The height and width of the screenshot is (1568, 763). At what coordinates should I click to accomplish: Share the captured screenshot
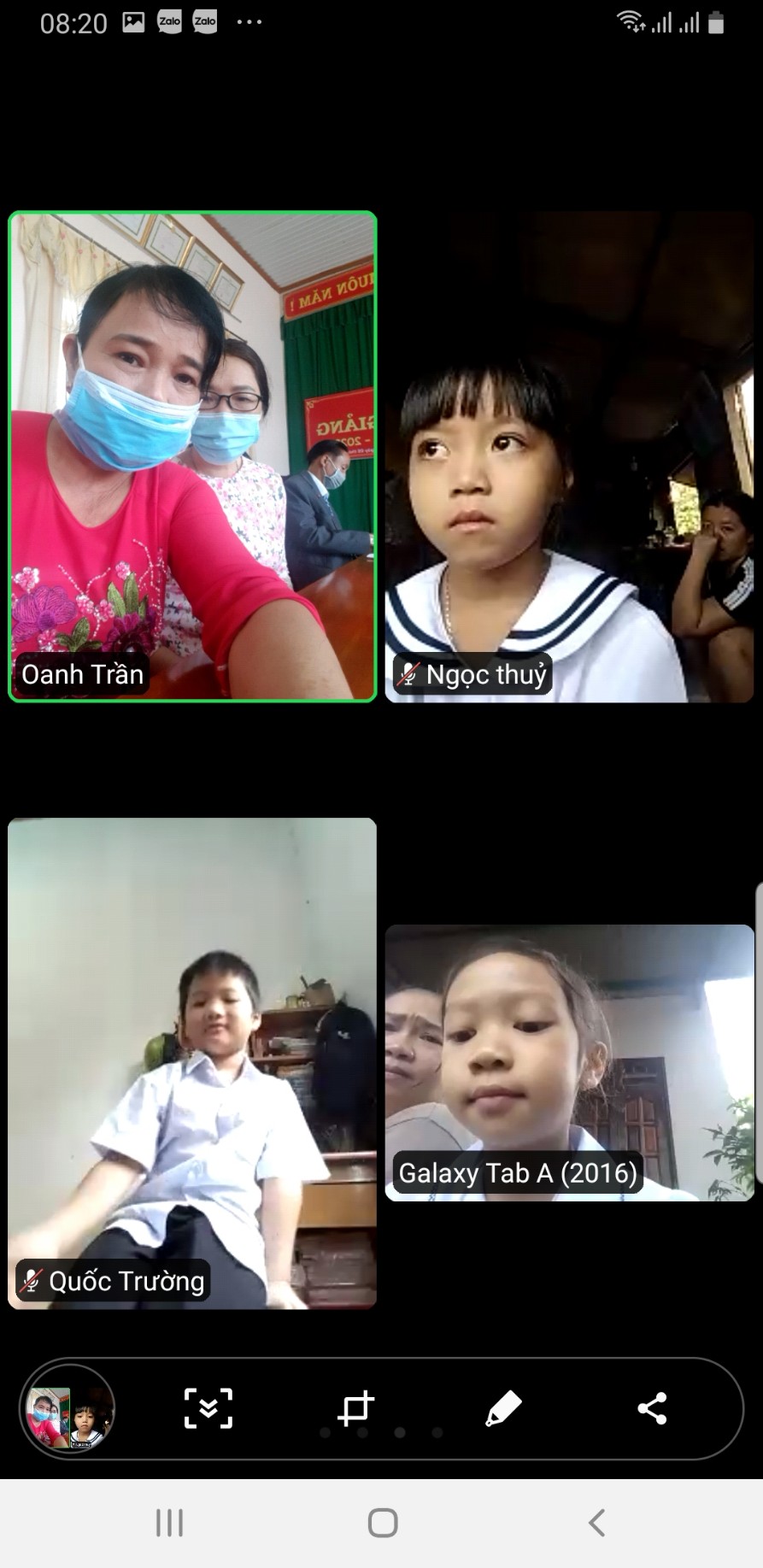[652, 1408]
